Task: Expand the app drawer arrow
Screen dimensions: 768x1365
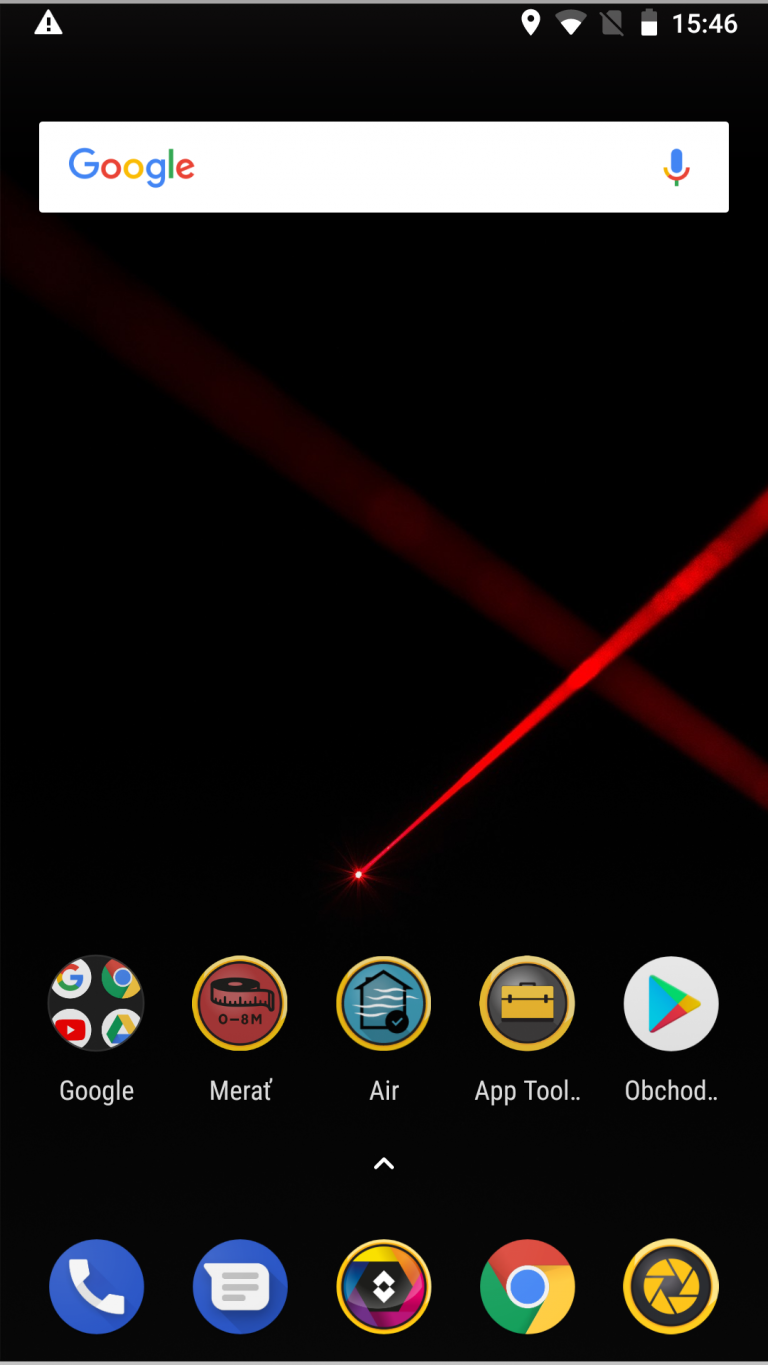Action: pos(384,1163)
